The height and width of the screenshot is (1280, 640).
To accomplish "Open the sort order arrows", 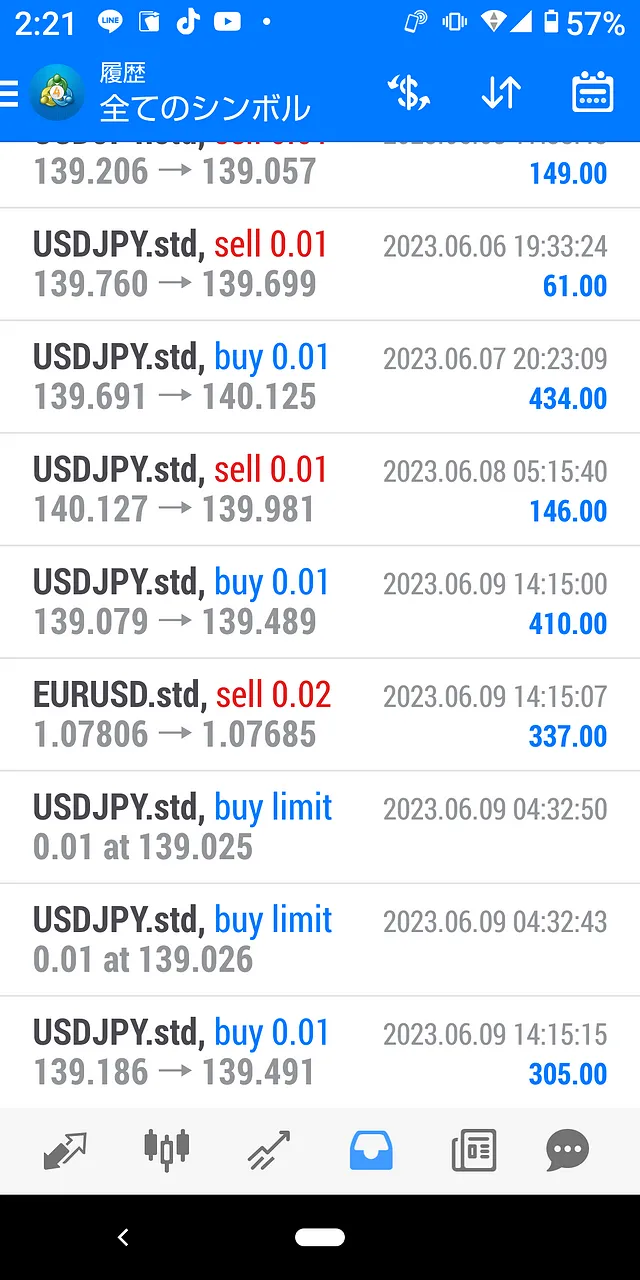I will [501, 93].
